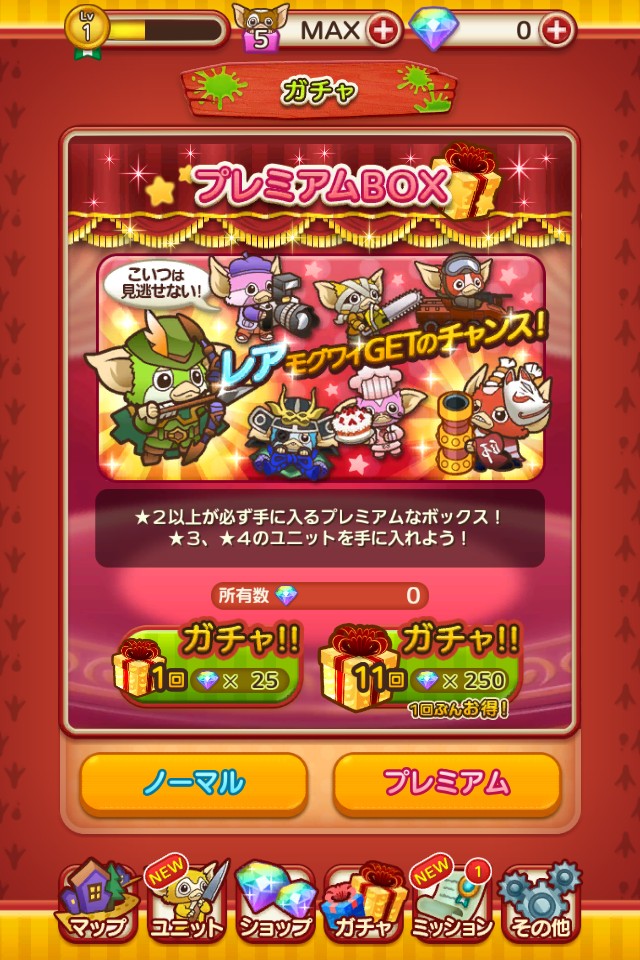The height and width of the screenshot is (960, 640).
Task: Tap the rare Mogwai promotion banner
Action: point(321,367)
